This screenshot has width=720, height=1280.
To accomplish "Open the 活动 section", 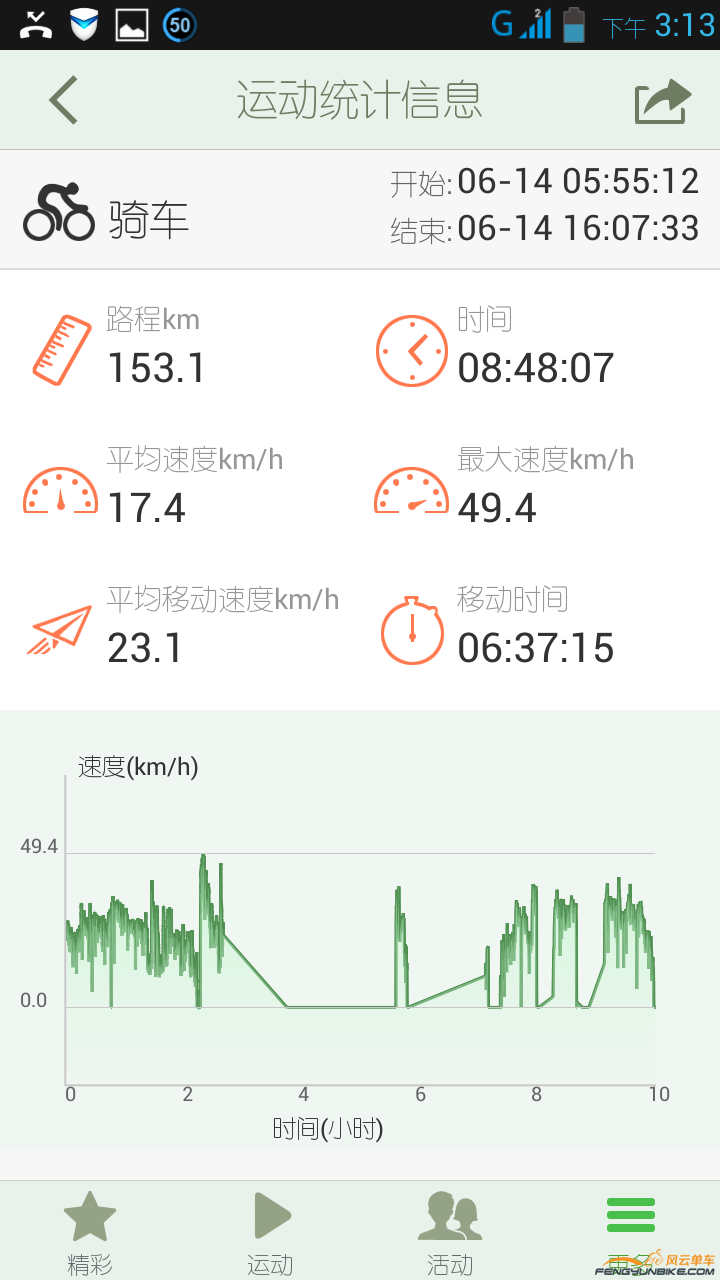I will [x=450, y=1230].
